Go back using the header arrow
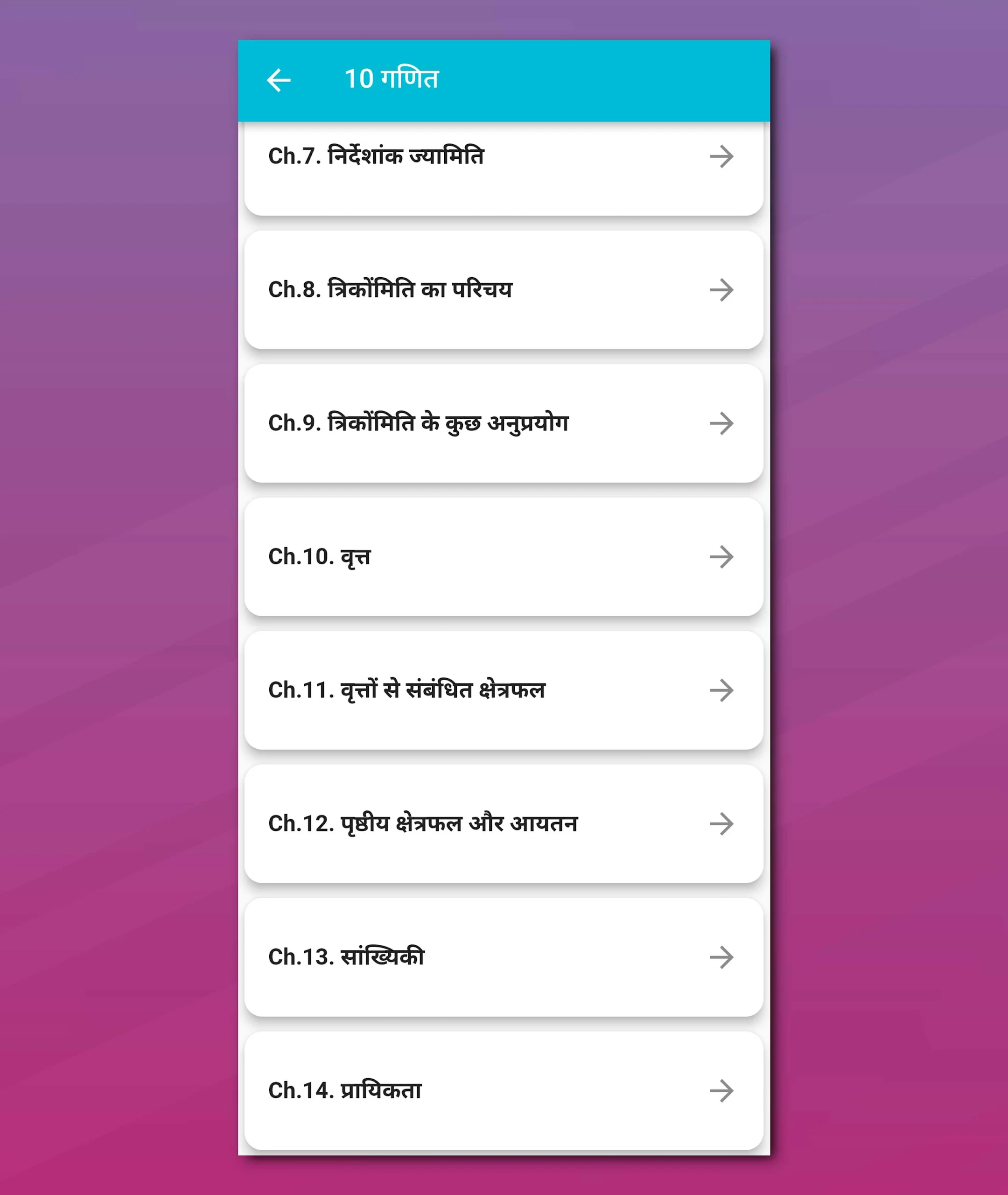The image size is (1008, 1195). pyautogui.click(x=279, y=80)
